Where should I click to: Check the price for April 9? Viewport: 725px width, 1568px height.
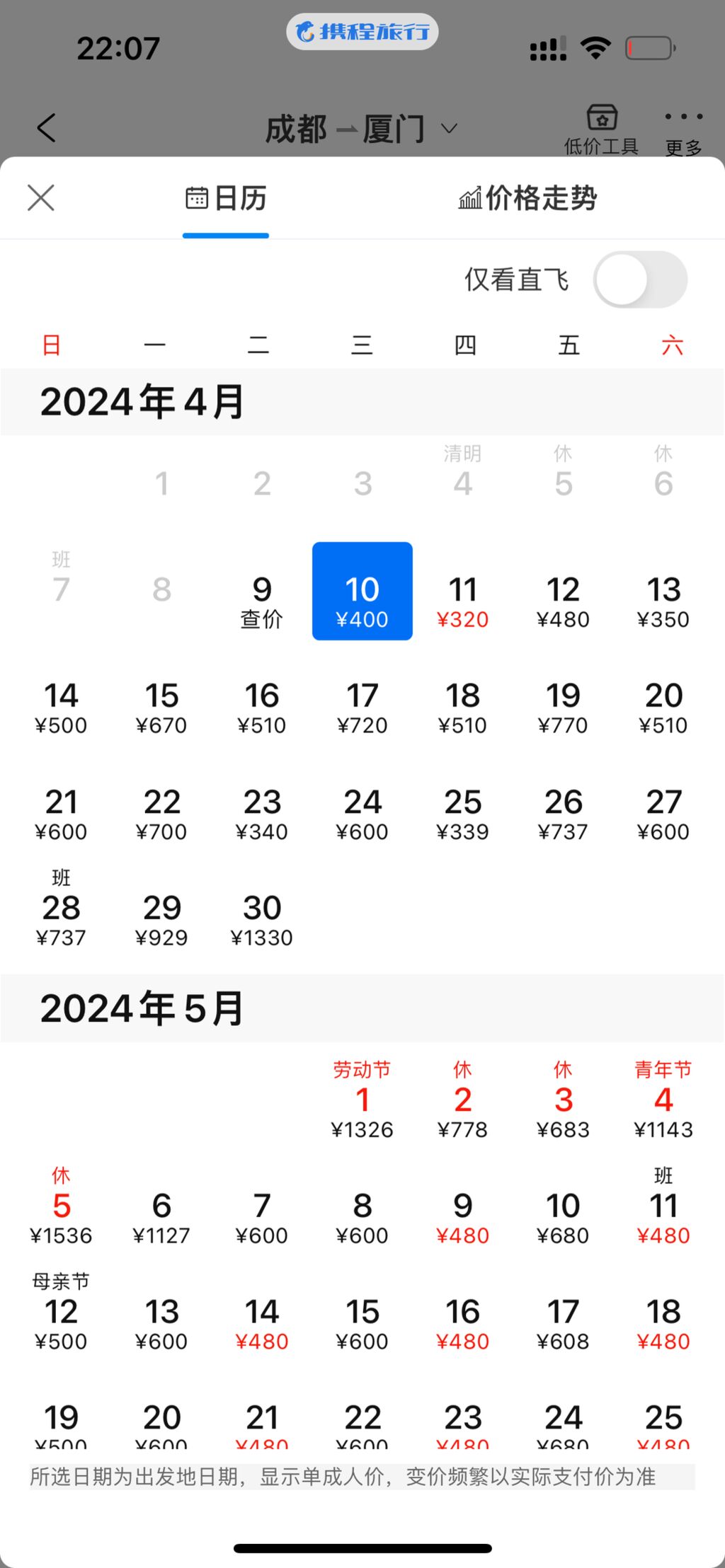point(262,601)
